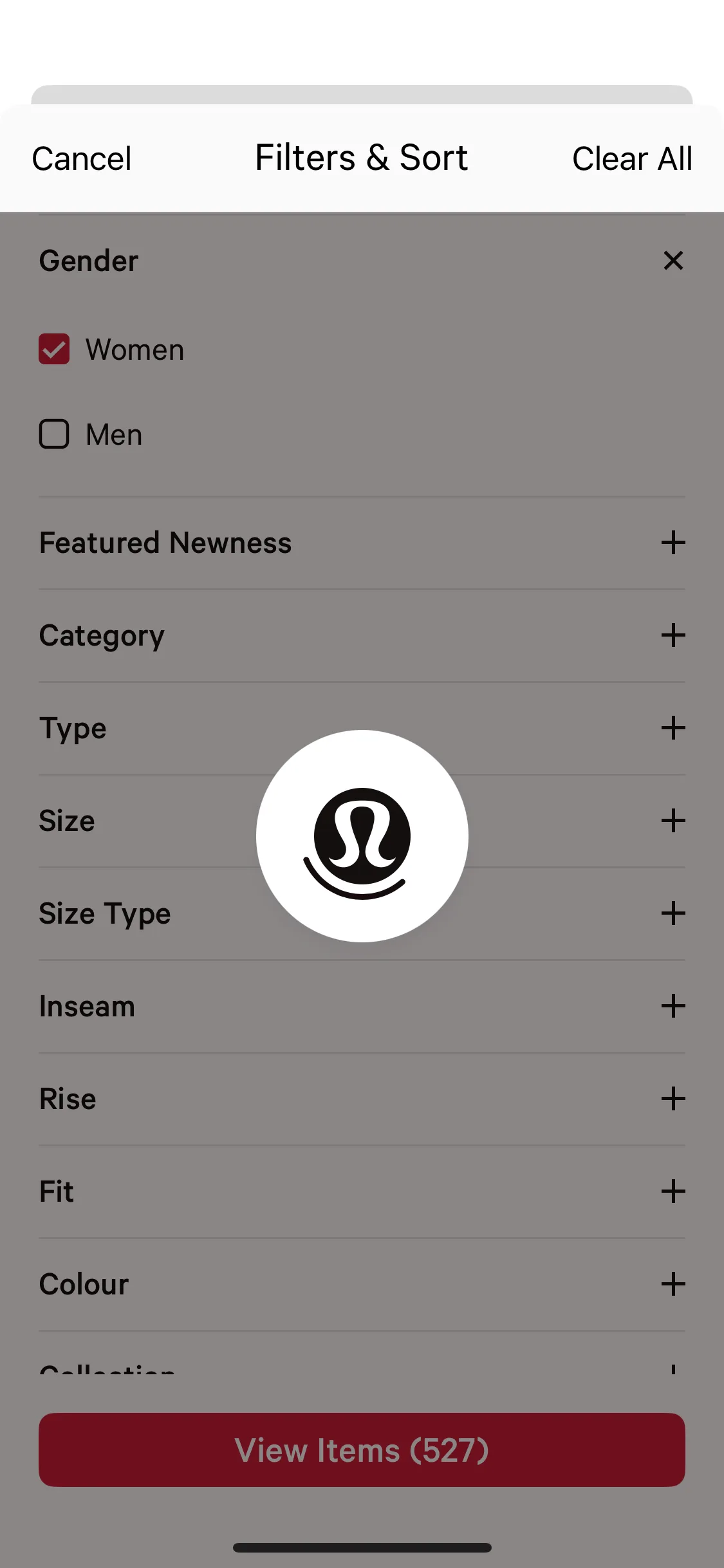Expand the Fit filter
724x1568 pixels.
tap(673, 1191)
